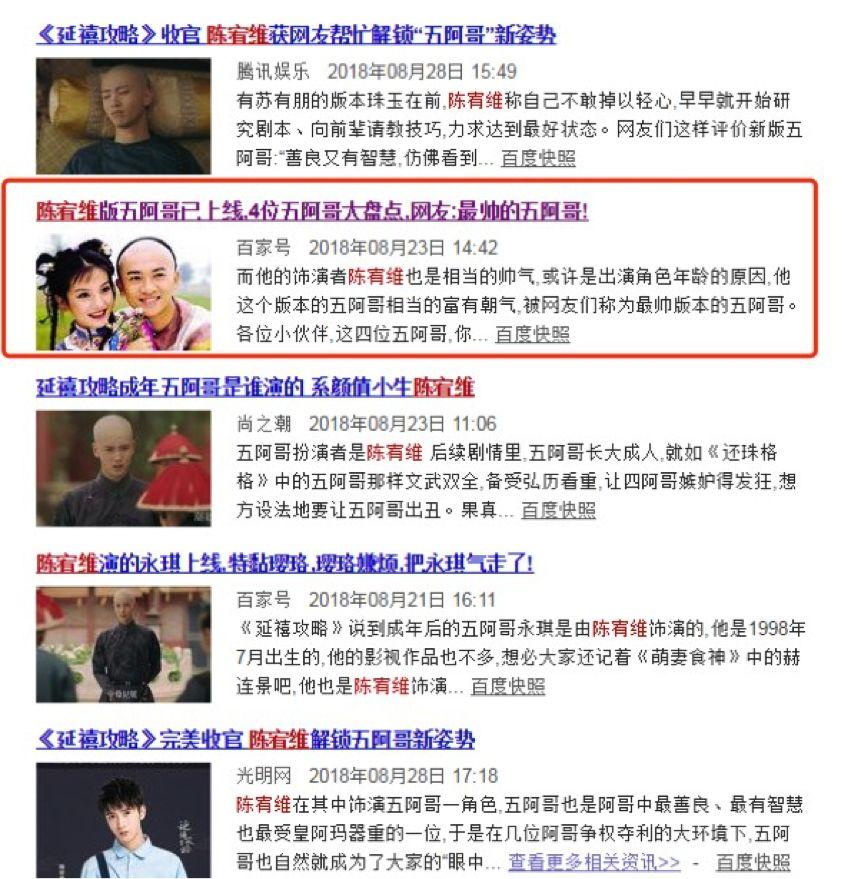Open the headline 《延禧攻略》完美收官 陈宥维解锁五阿哥新姿势

click(255, 740)
